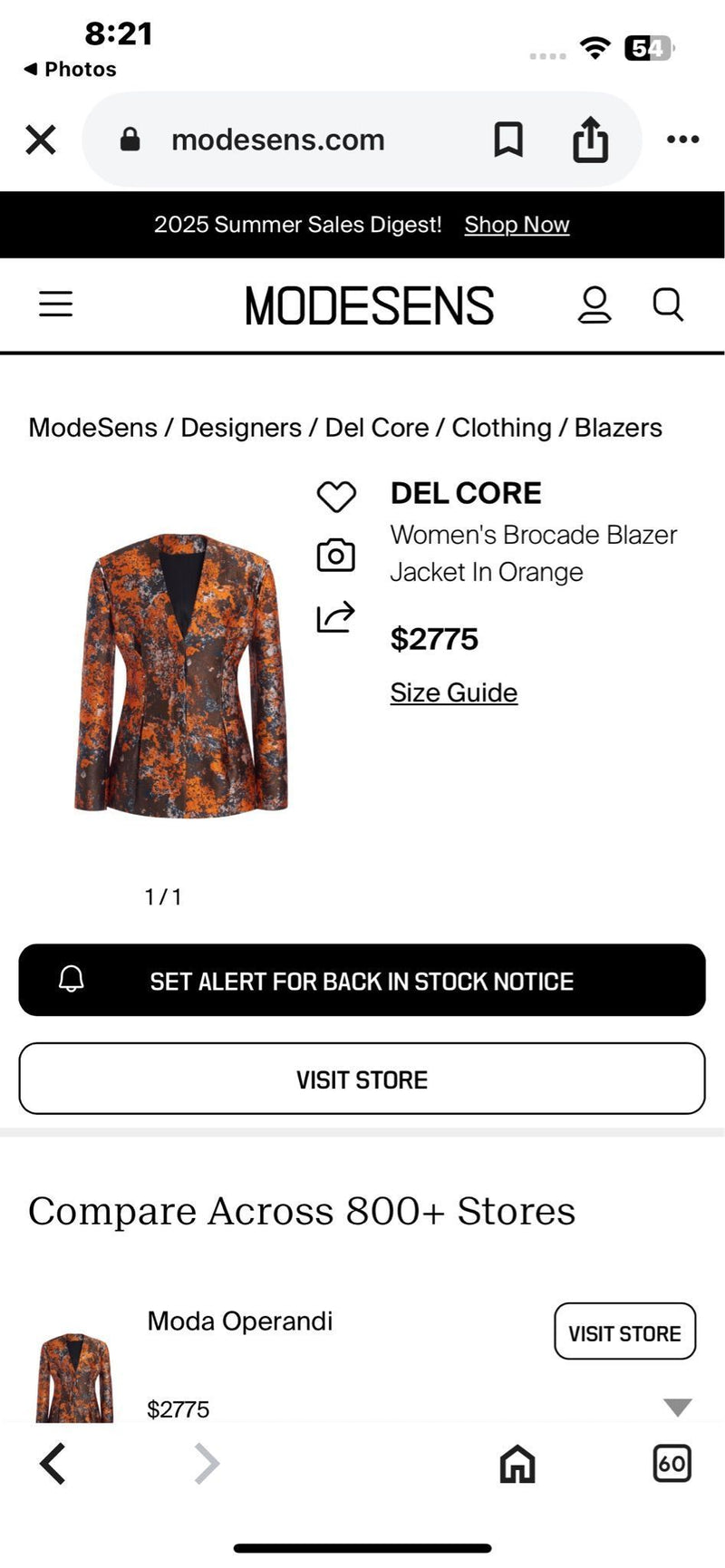Share this Del Core blazer
This screenshot has height=1568, width=725.
coord(335,617)
